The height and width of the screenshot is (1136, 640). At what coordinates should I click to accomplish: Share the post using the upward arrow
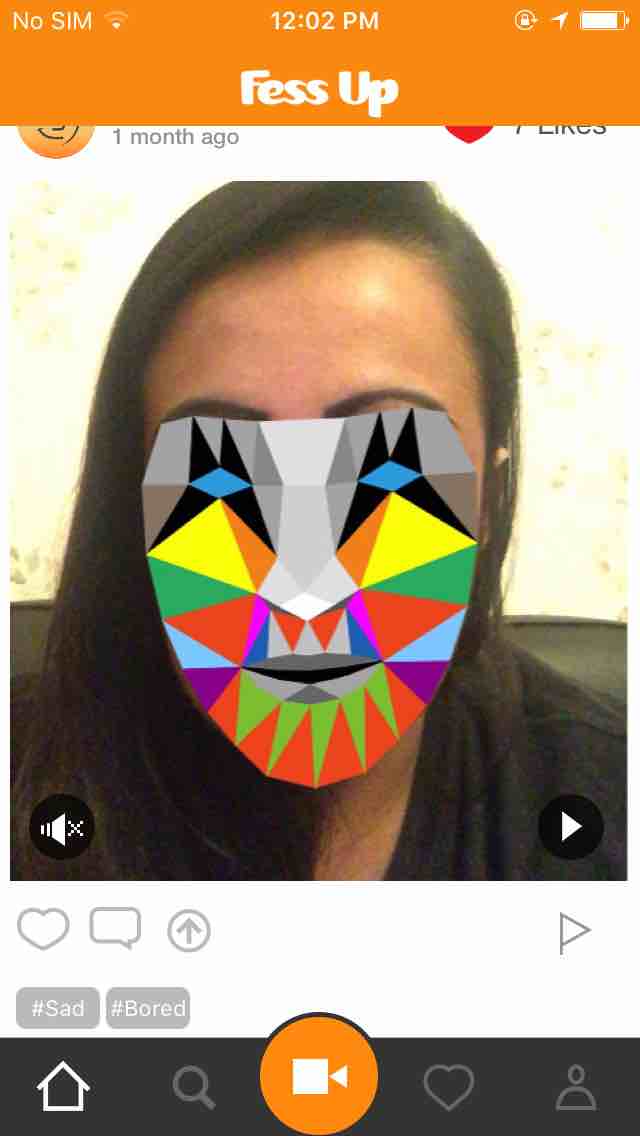point(189,931)
